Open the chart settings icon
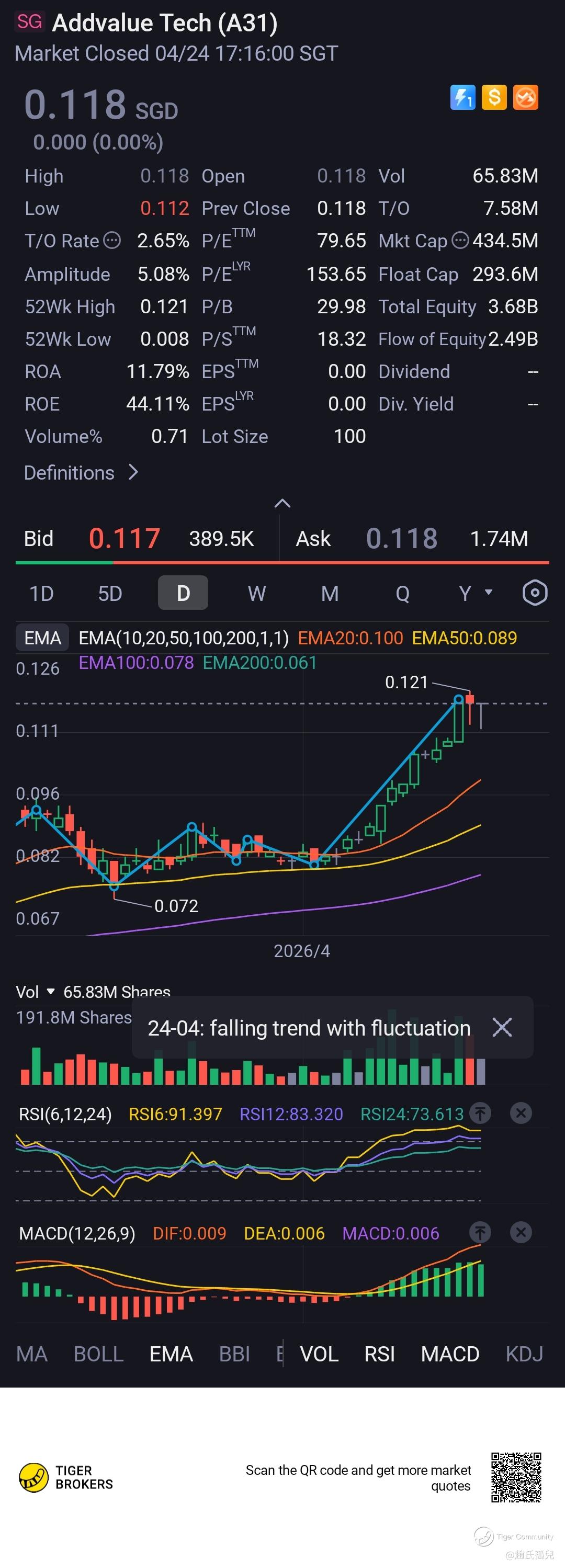This screenshot has width=565, height=1568. pyautogui.click(x=535, y=593)
